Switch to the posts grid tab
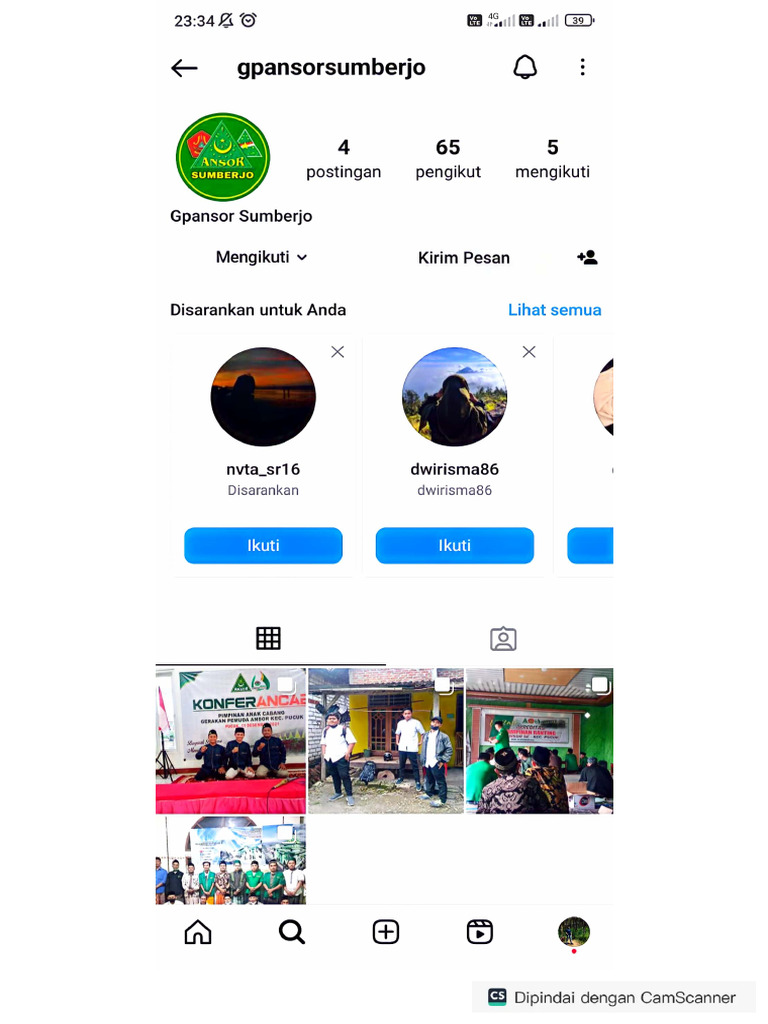 [x=268, y=638]
